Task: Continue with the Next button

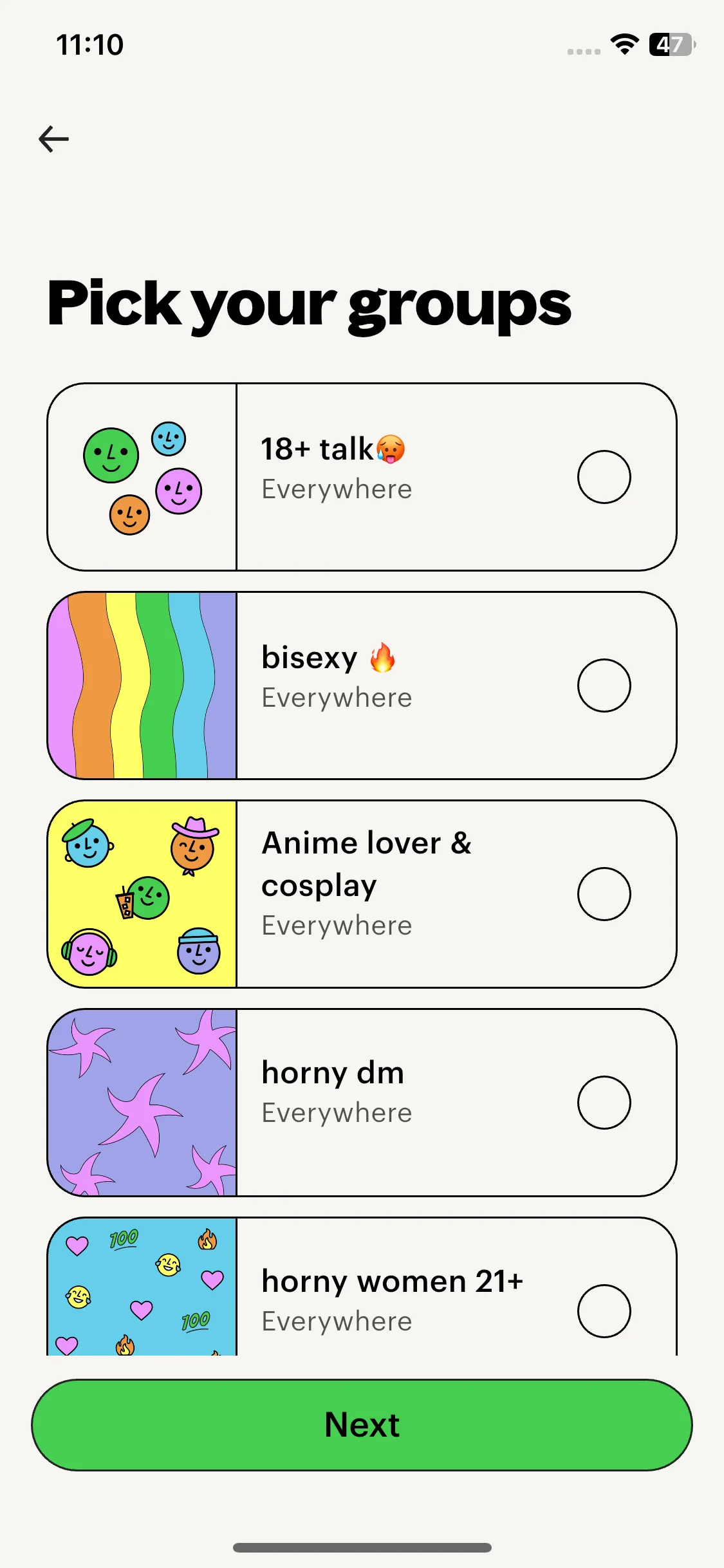Action: (x=362, y=1424)
